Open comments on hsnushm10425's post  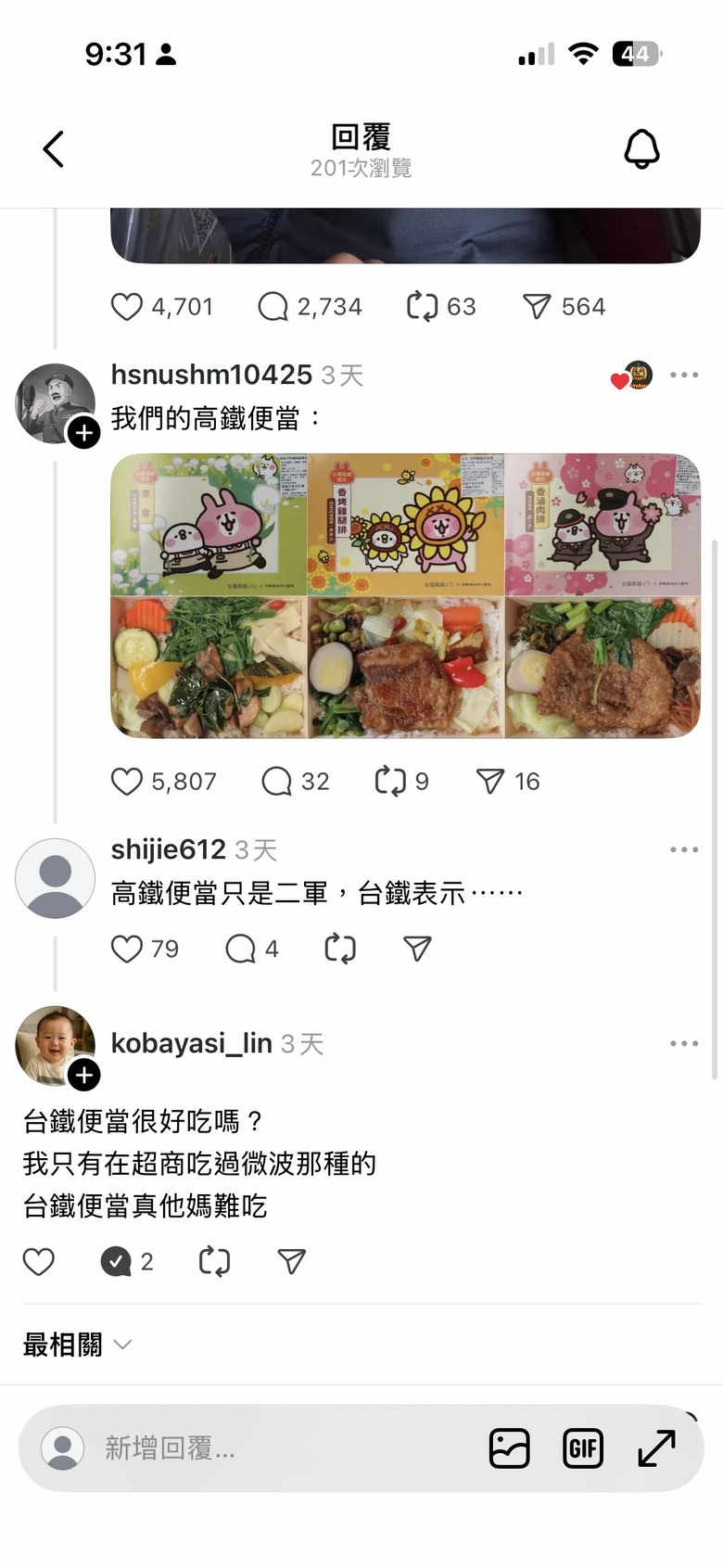(x=277, y=782)
